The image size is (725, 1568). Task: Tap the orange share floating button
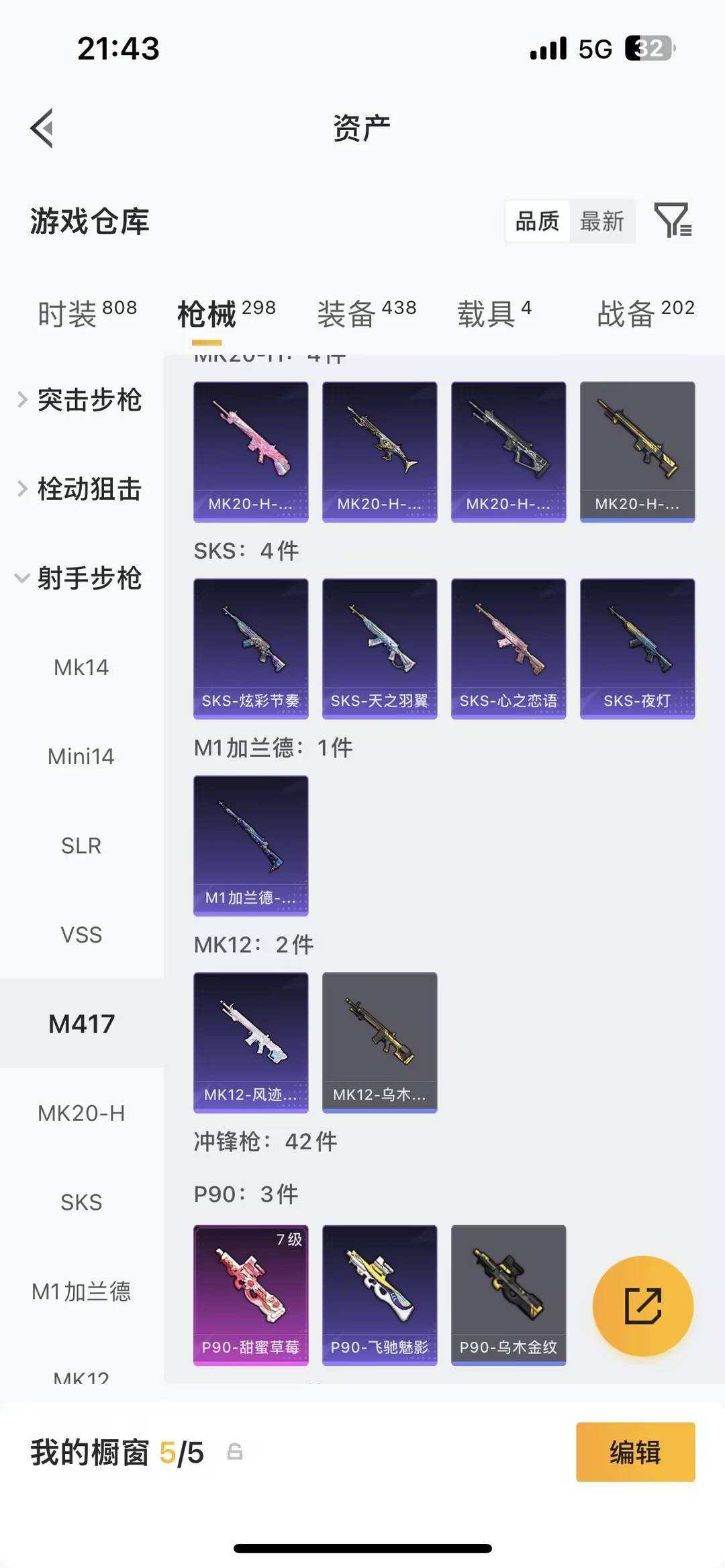coord(642,1306)
